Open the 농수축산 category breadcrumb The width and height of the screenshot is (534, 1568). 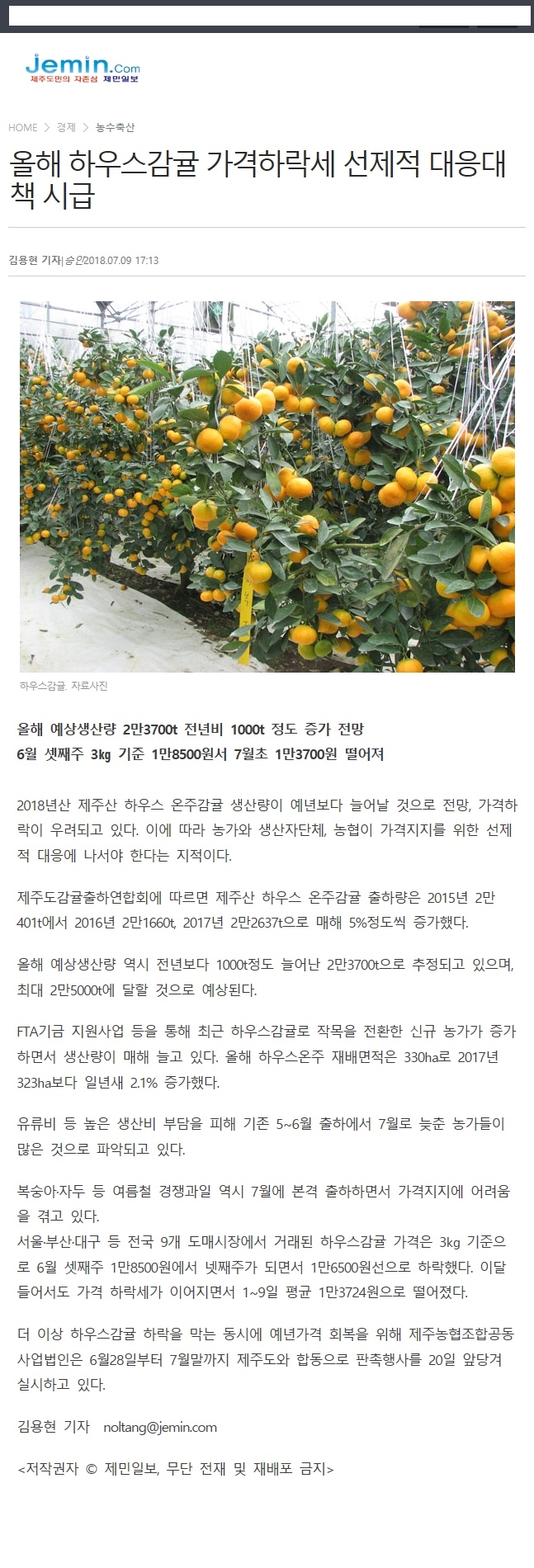(x=115, y=127)
